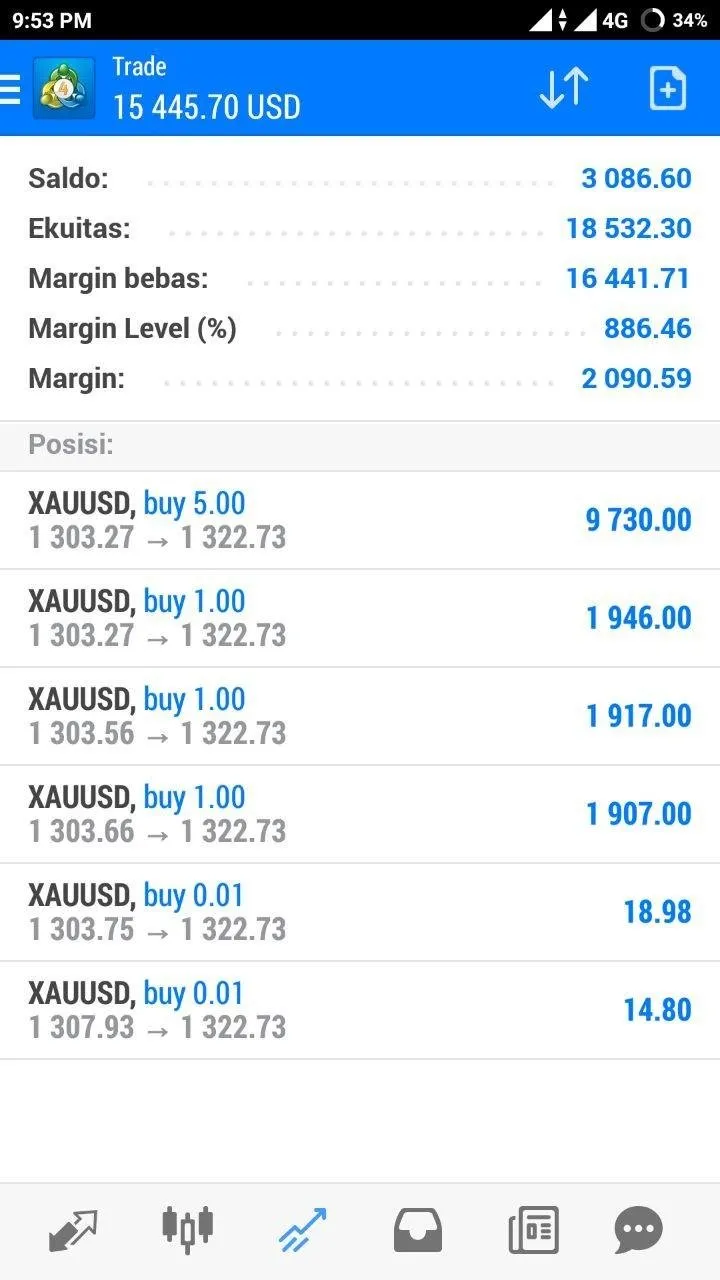Select the position opened at 1 303.56
This screenshot has height=1280, width=720.
(360, 716)
